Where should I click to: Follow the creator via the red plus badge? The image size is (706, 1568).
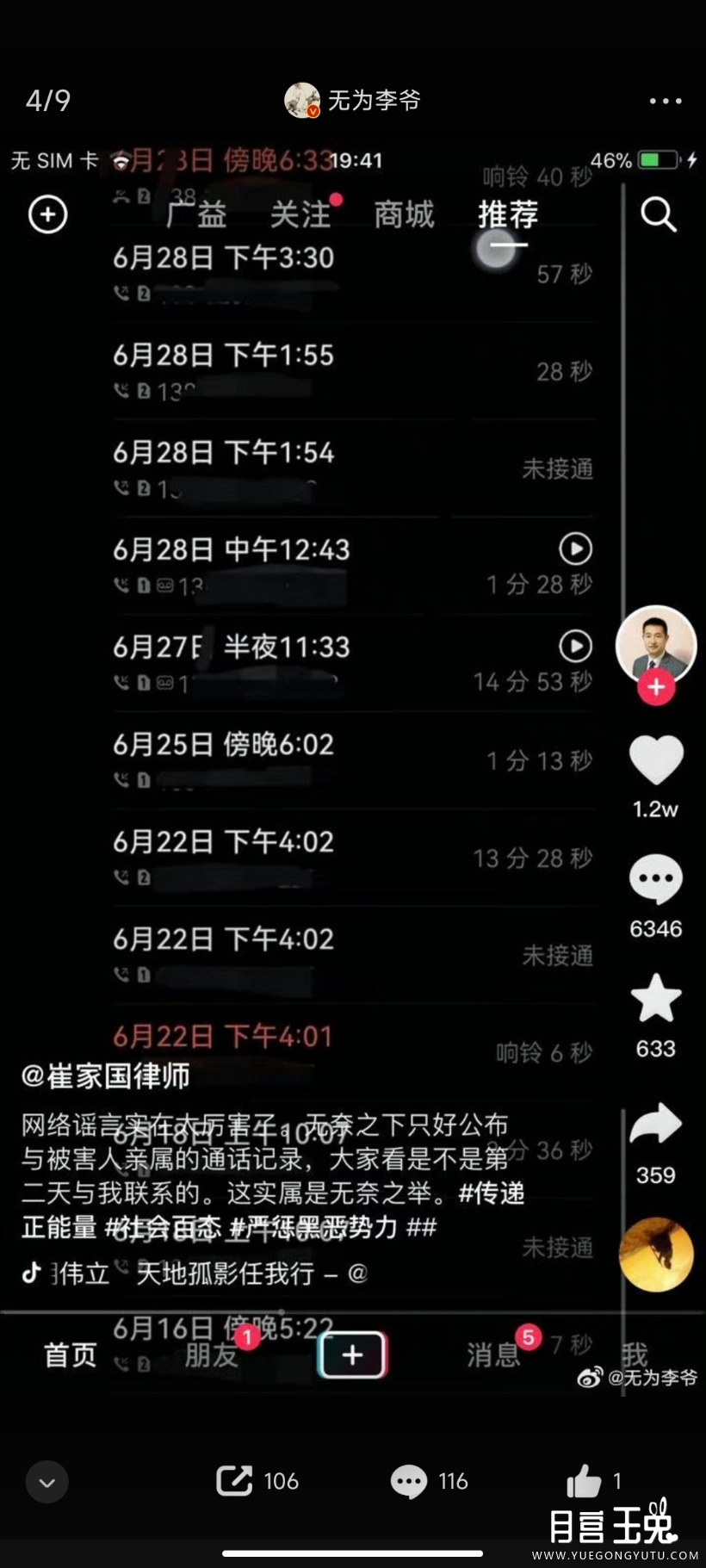click(656, 687)
